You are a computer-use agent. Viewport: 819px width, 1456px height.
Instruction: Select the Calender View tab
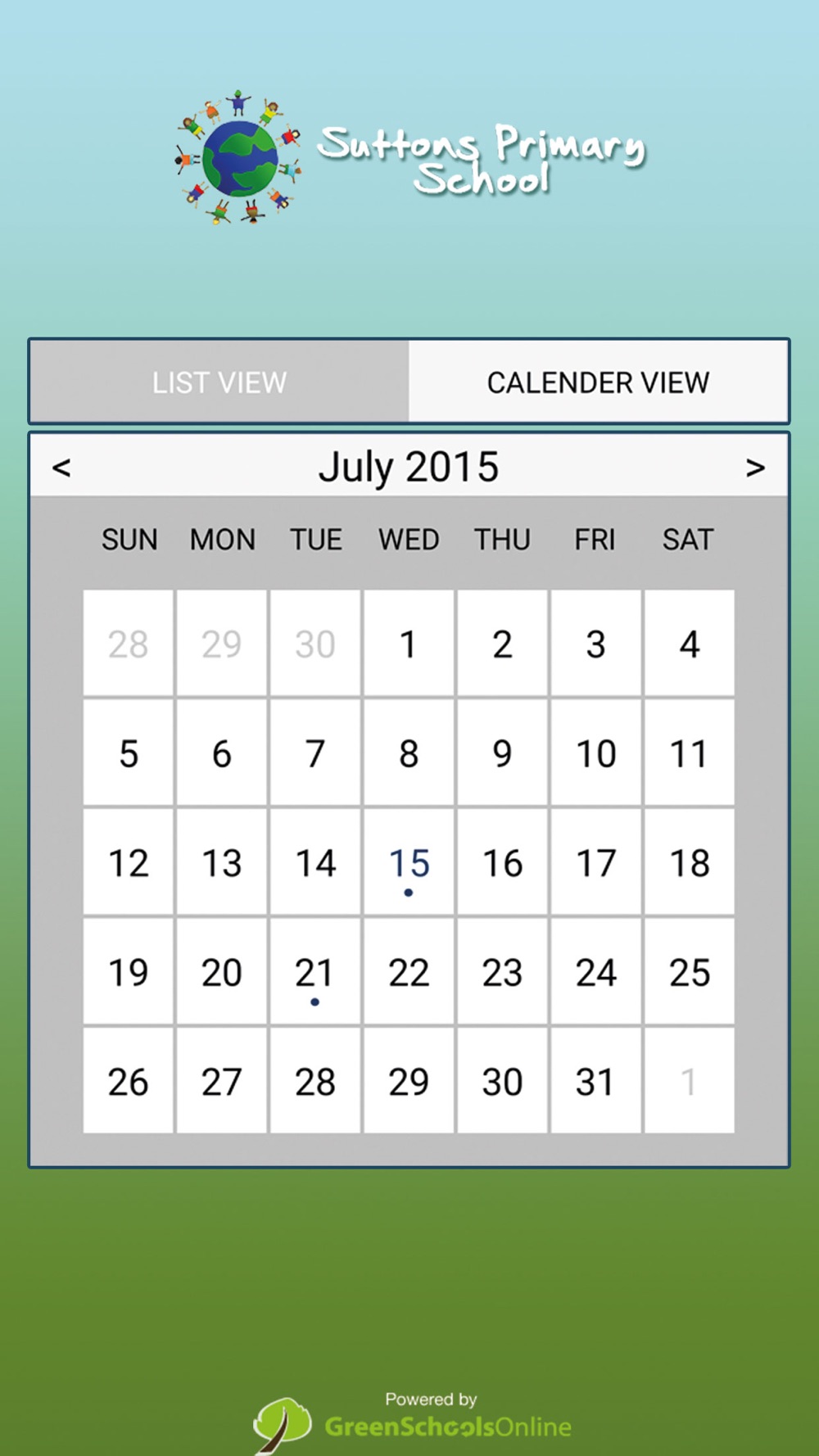point(598,382)
